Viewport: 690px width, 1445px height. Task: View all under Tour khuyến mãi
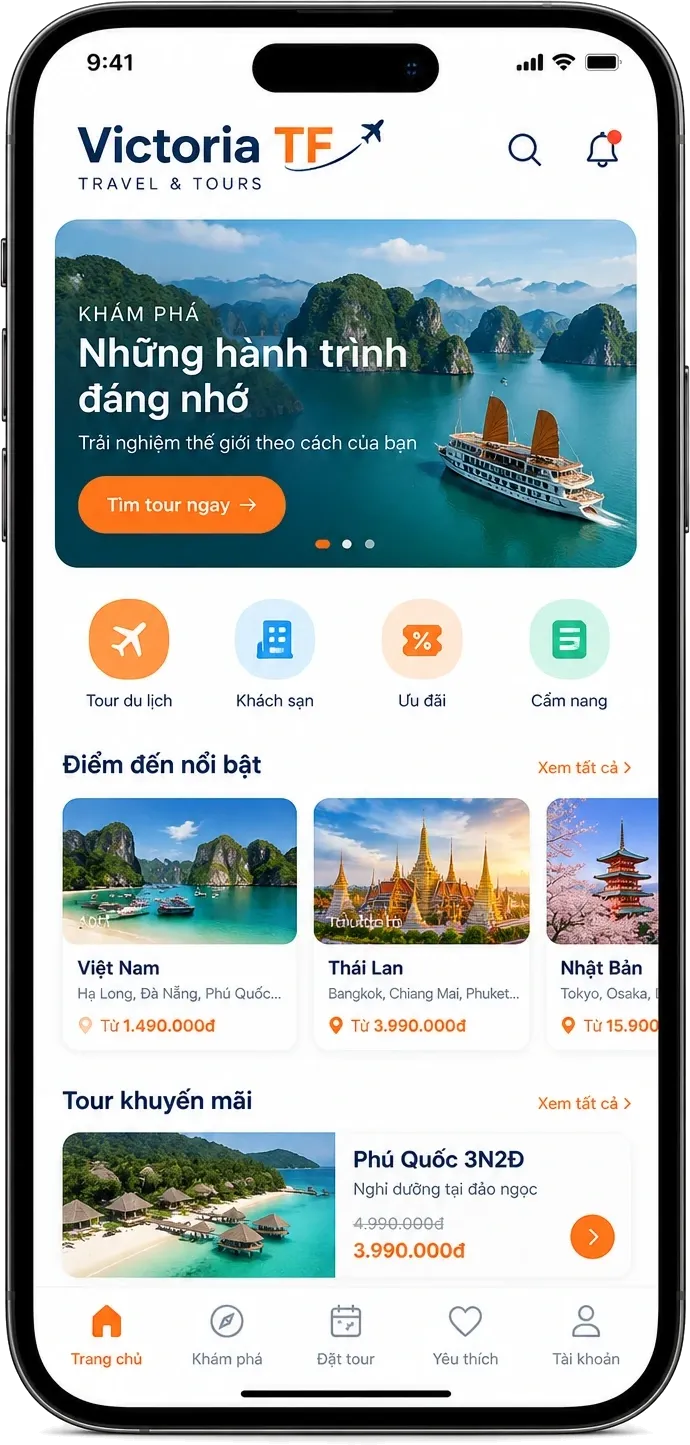click(x=584, y=1103)
